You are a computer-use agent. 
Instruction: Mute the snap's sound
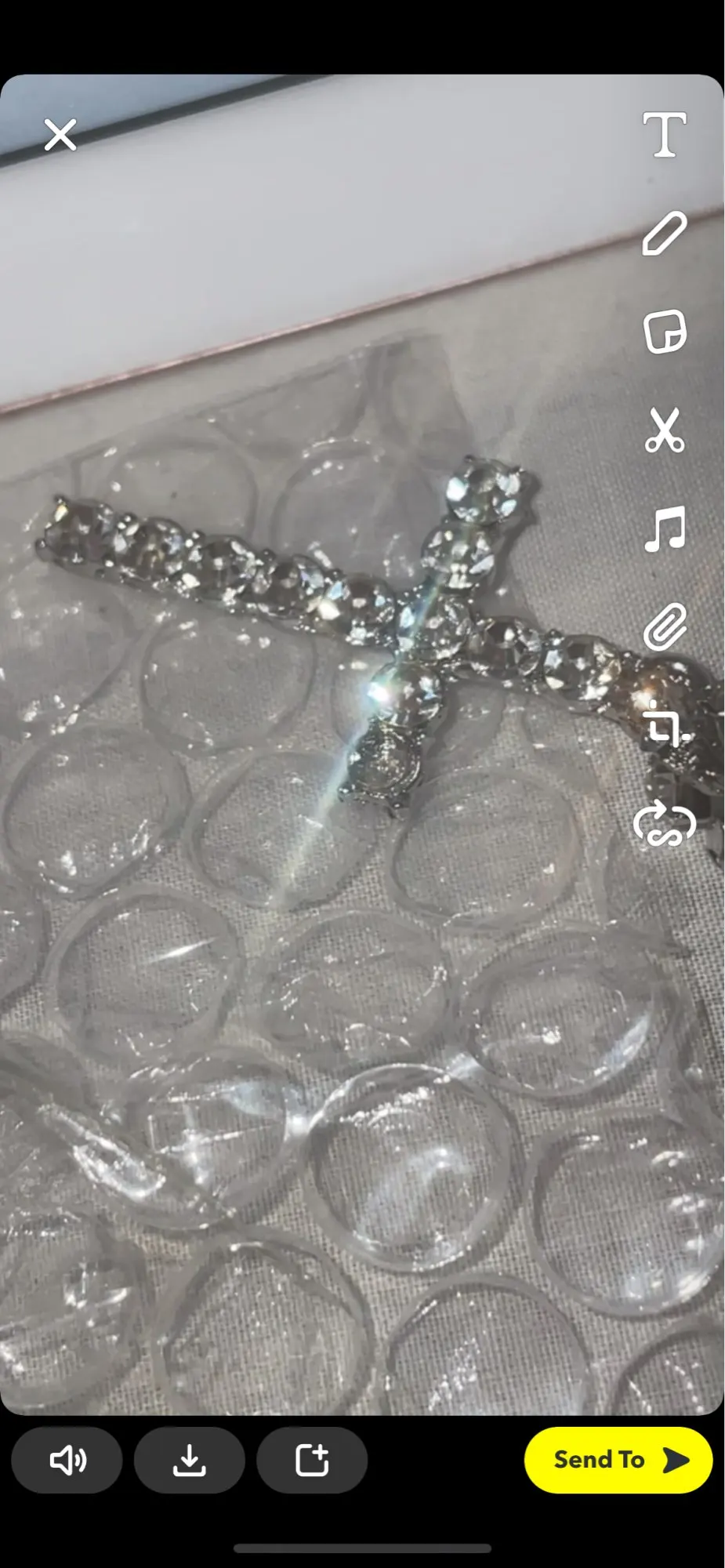click(67, 1461)
